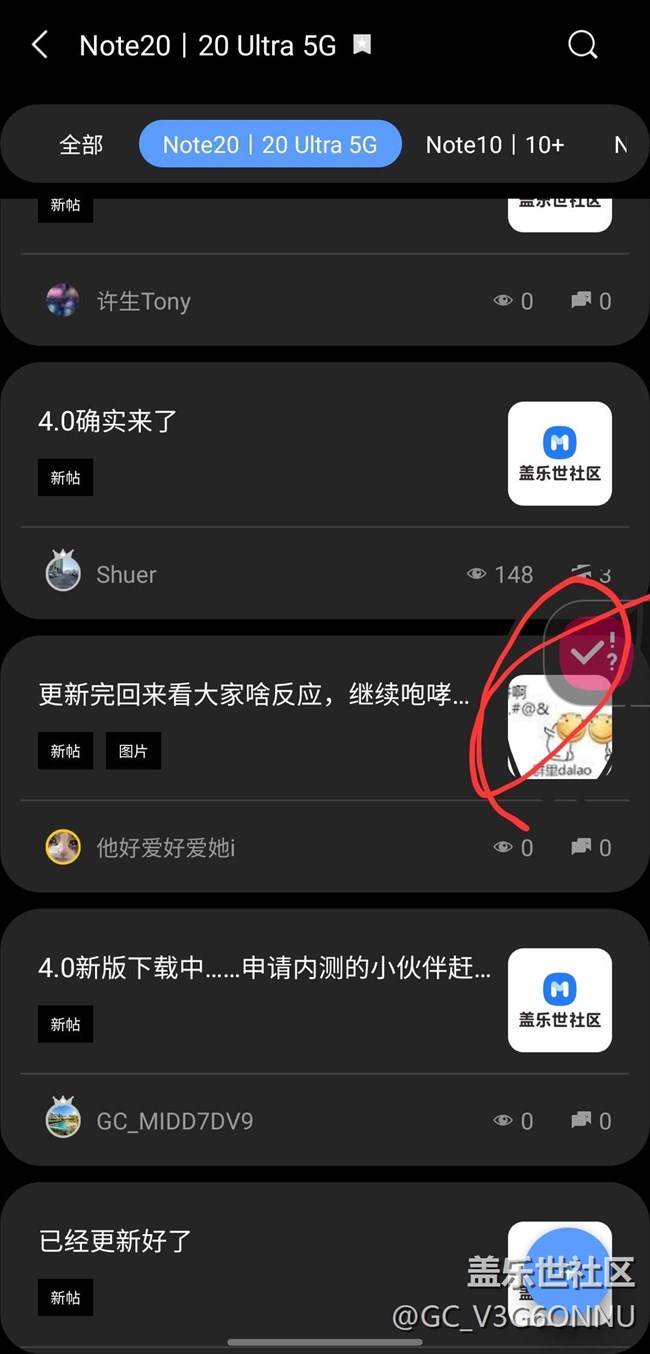Switch to the Note10｜10+ tab
650x1354 pixels.
(x=495, y=145)
